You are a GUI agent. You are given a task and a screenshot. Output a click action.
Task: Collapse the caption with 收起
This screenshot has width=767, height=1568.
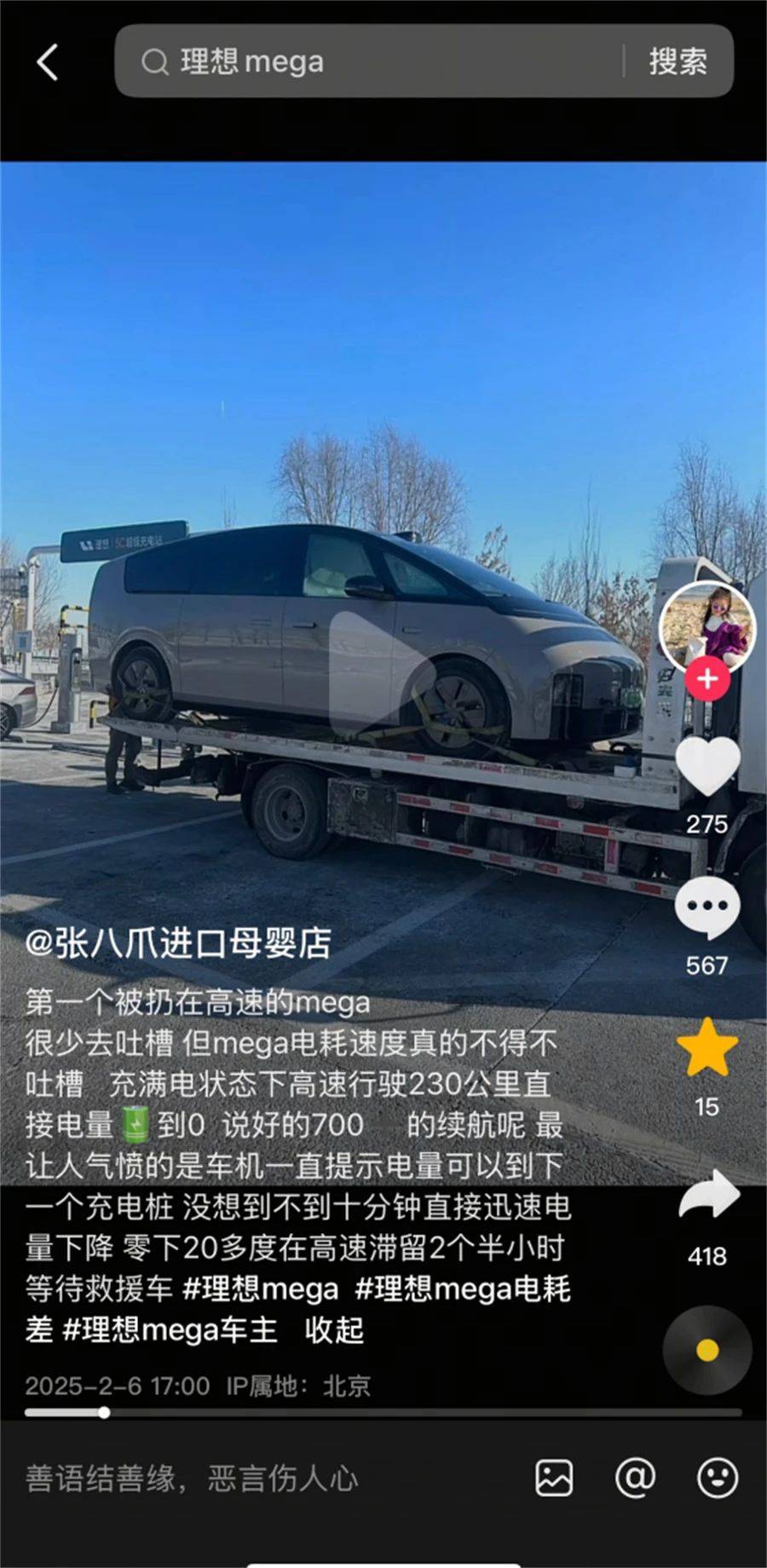pyautogui.click(x=334, y=1329)
